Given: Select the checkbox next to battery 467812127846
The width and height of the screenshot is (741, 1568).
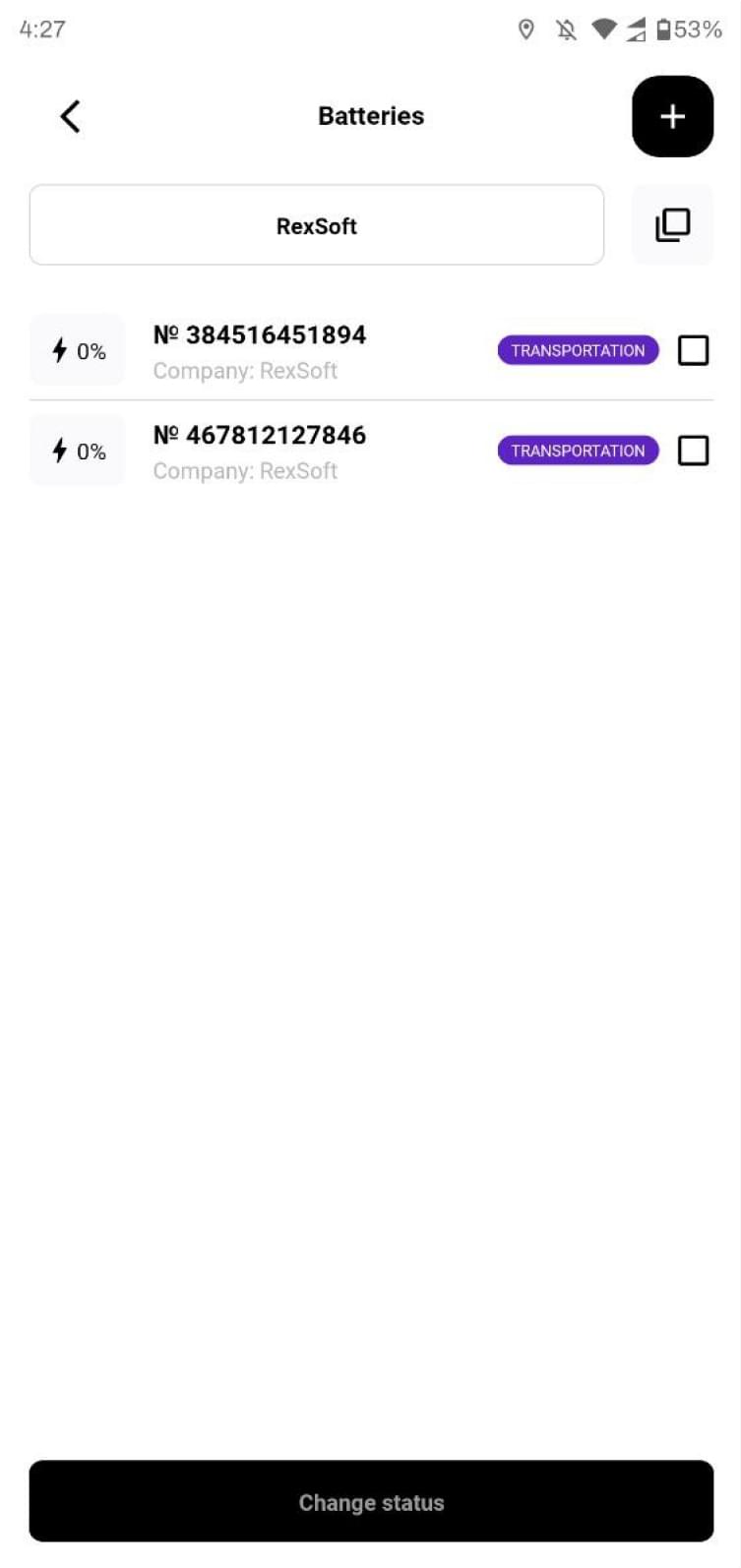Looking at the screenshot, I should point(693,451).
